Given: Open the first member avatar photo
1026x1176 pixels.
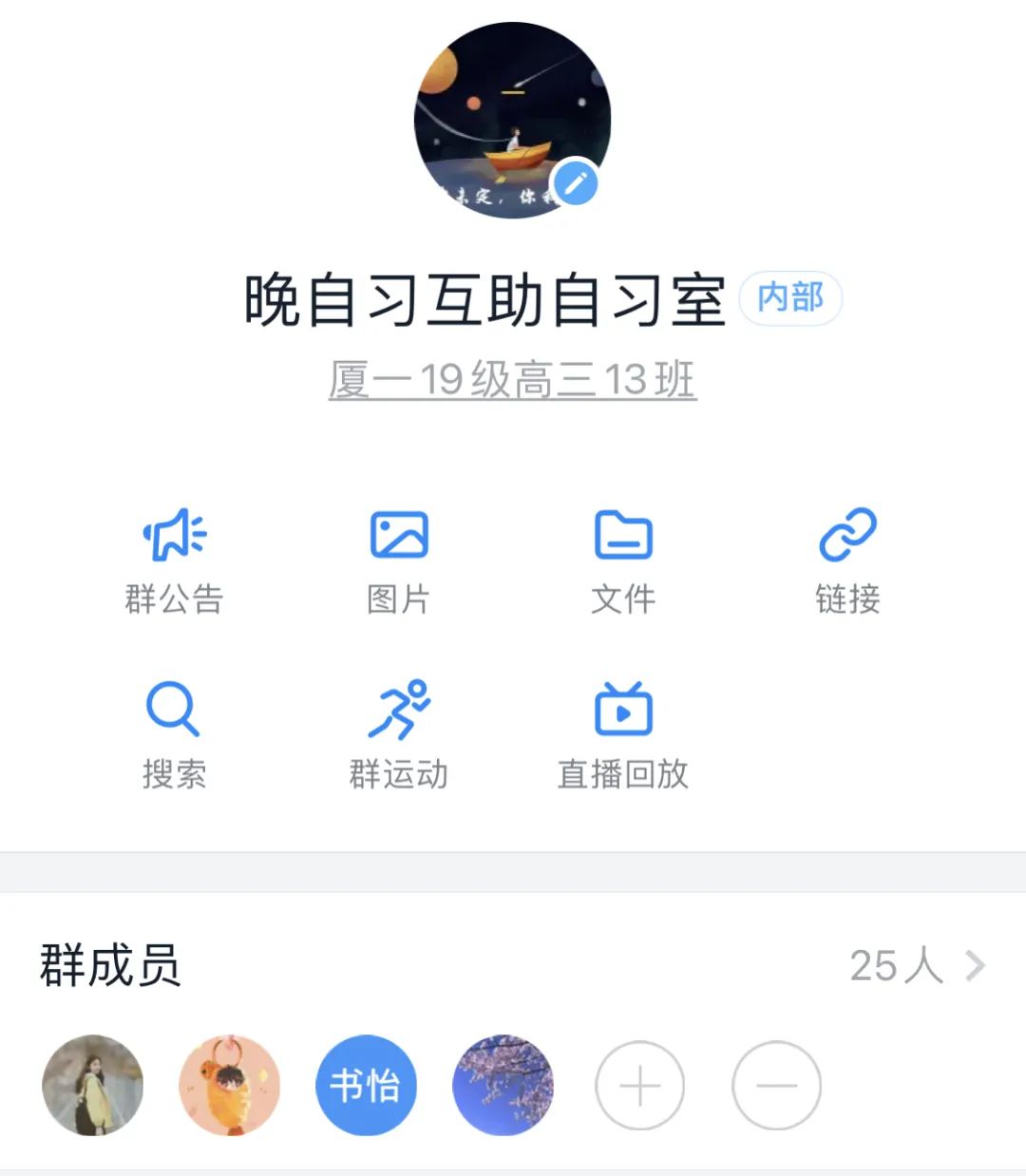Looking at the screenshot, I should coord(92,1084).
